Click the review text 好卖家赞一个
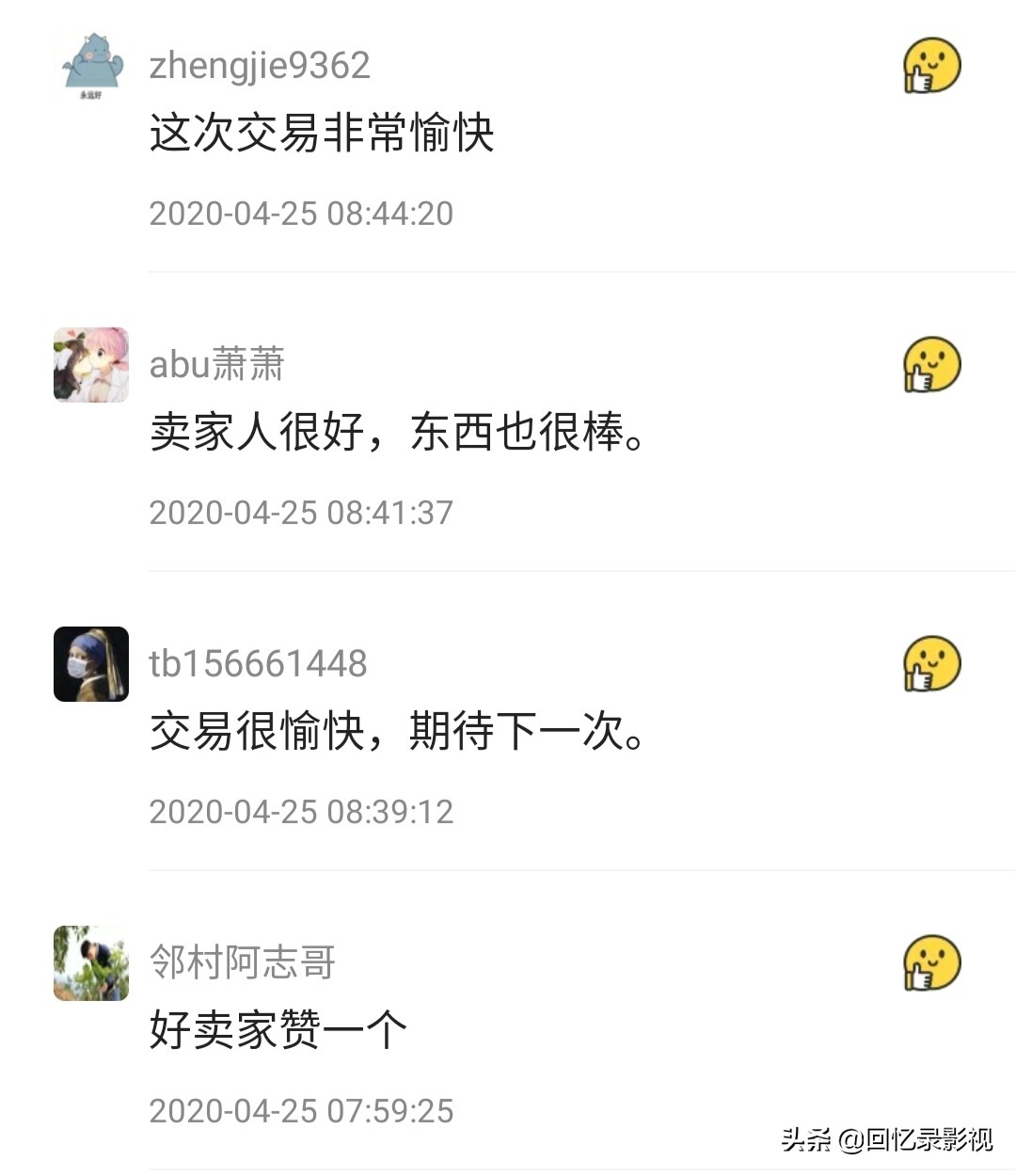The image size is (1016, 1176). point(278,1028)
